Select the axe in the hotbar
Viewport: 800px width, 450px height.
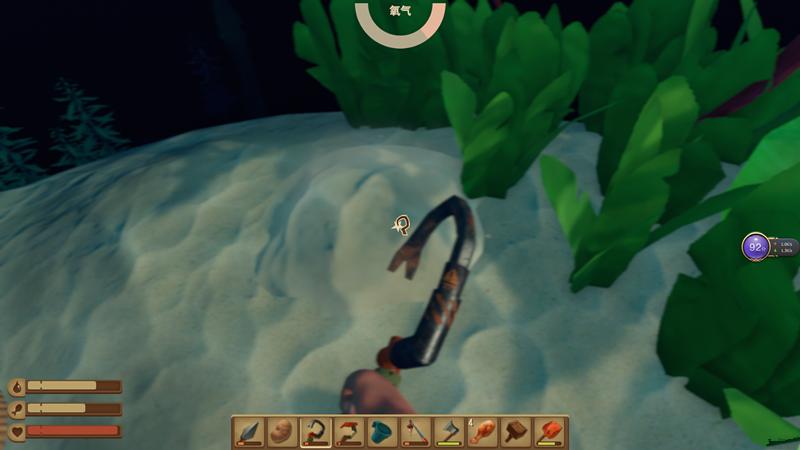[450, 432]
